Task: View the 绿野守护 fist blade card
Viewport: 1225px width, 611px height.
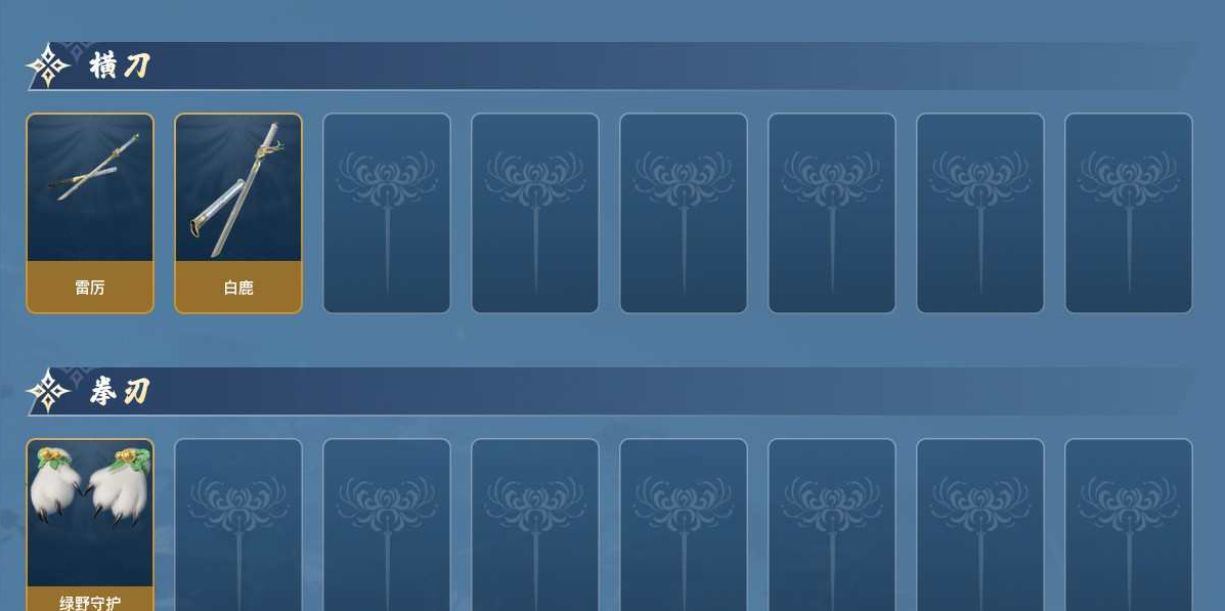Action: [x=90, y=520]
